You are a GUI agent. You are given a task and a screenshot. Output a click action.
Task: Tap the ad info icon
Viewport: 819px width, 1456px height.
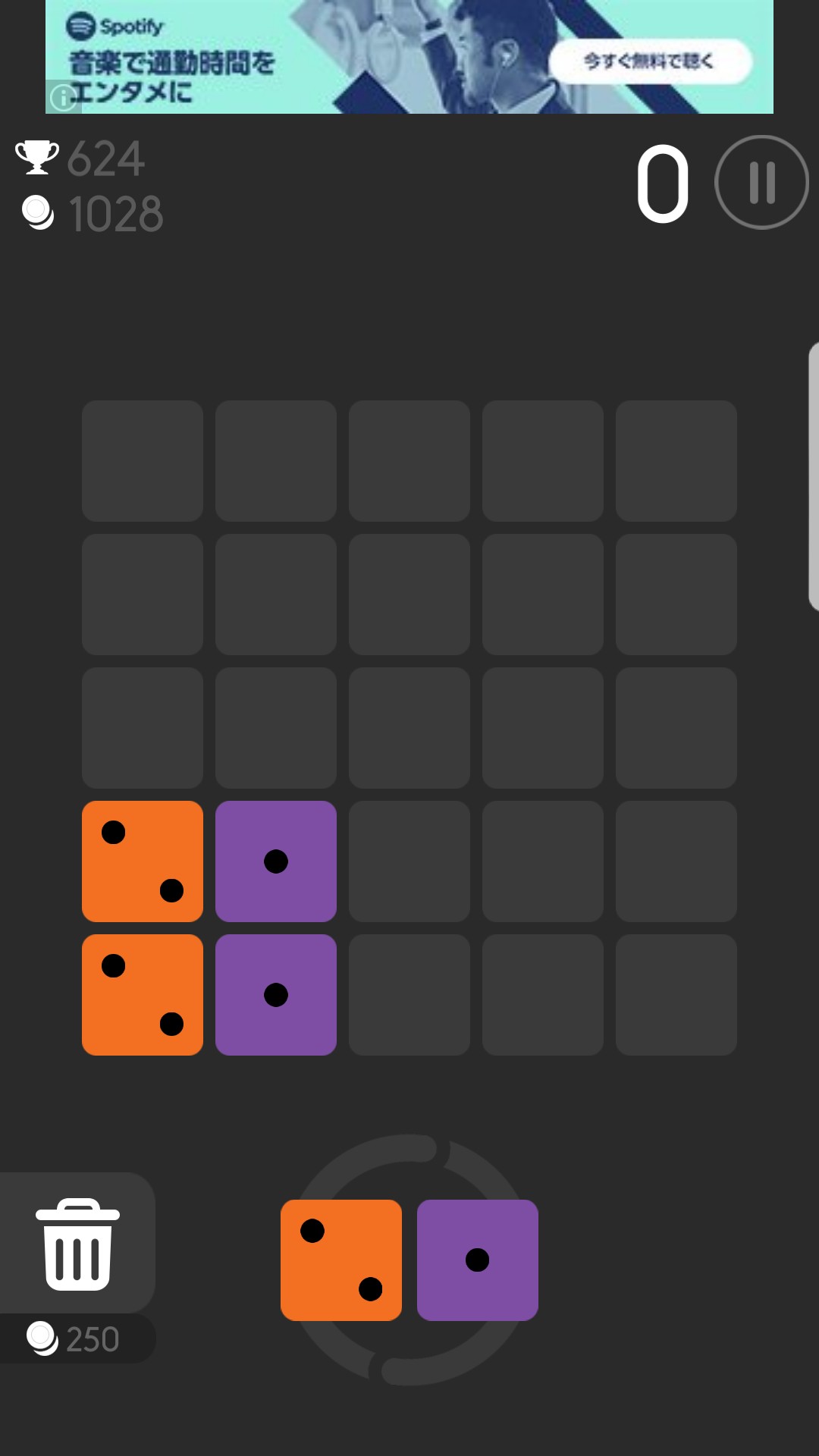tap(64, 97)
